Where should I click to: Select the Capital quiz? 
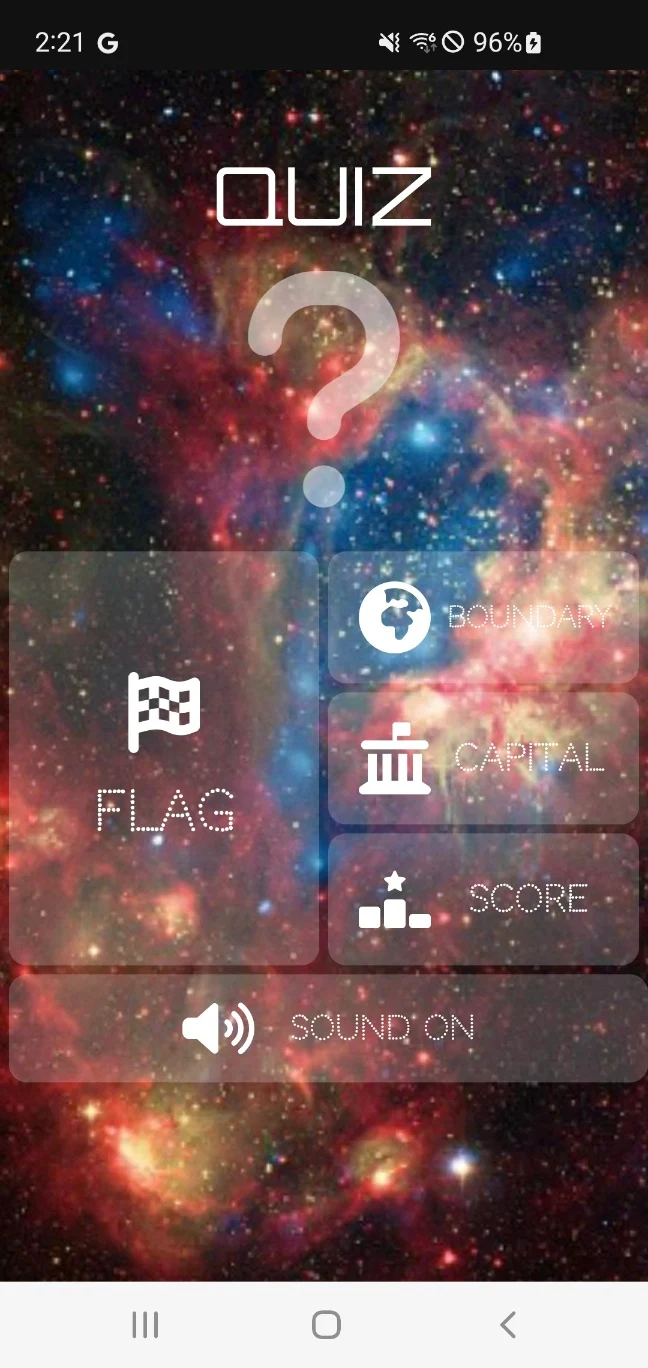483,758
